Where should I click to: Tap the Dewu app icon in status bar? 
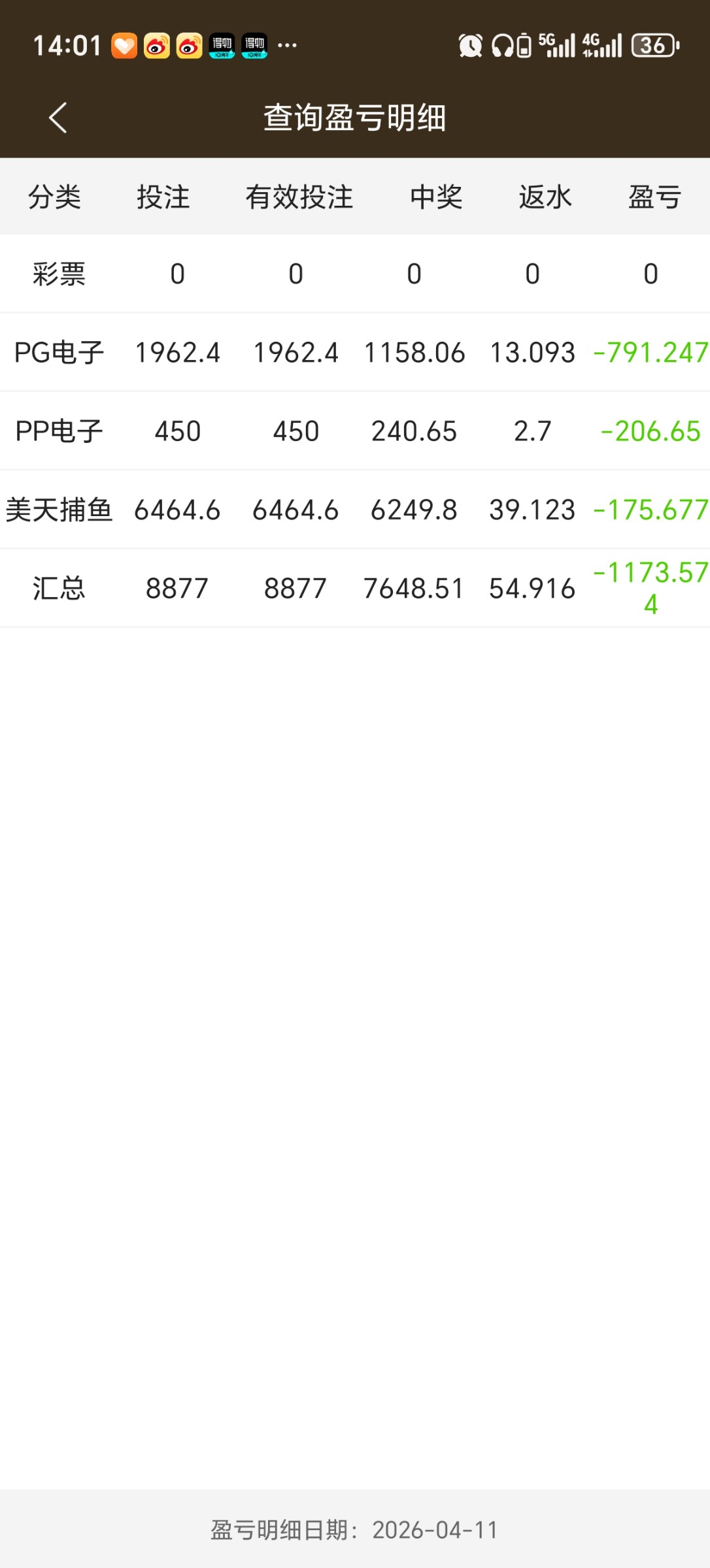[x=222, y=46]
